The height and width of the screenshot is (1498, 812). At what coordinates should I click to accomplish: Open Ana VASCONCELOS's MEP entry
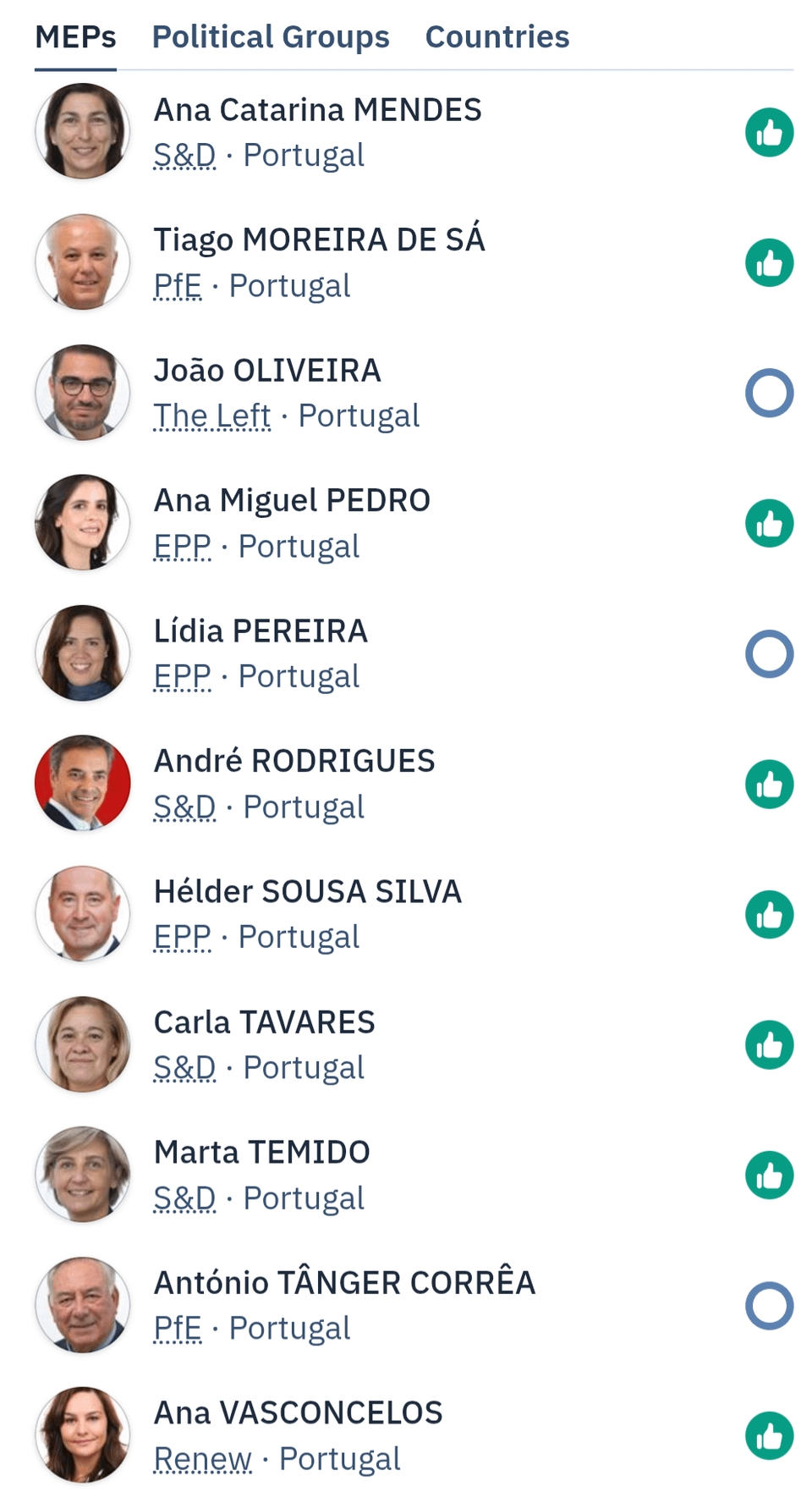pos(298,1413)
